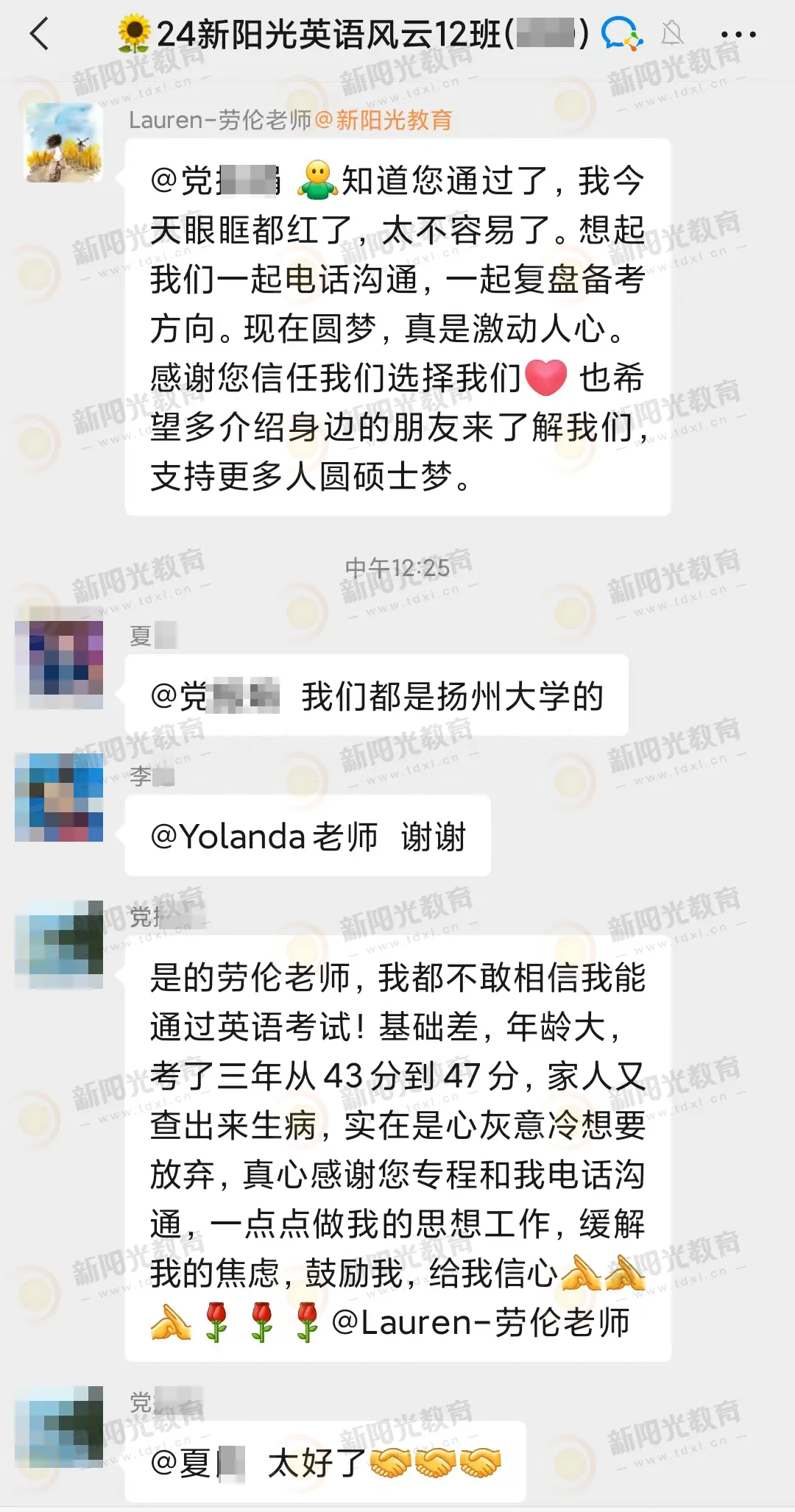Tap 李's avatar beside the 谢谢 message
The height and width of the screenshot is (1512, 795).
59,797
